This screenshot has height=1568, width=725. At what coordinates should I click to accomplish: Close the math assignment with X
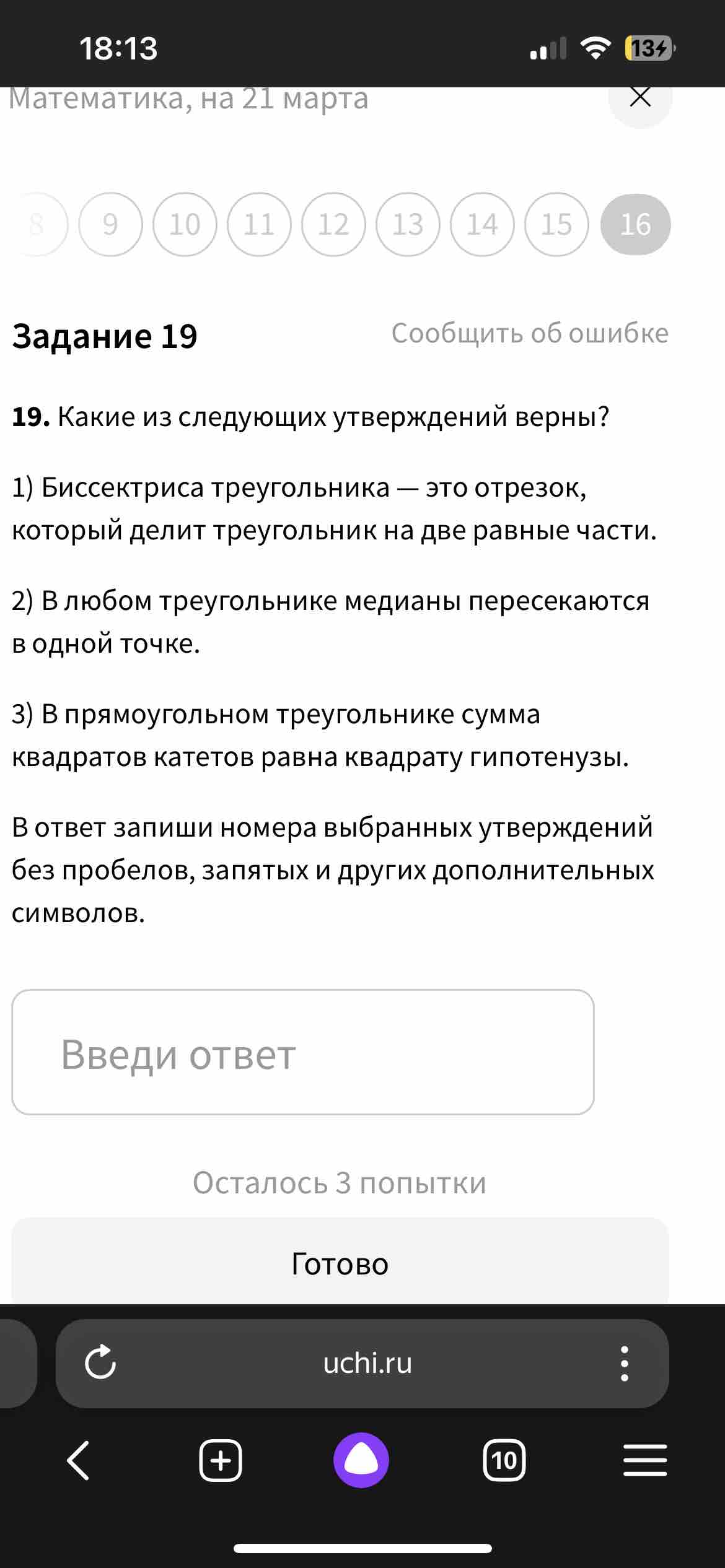(640, 98)
